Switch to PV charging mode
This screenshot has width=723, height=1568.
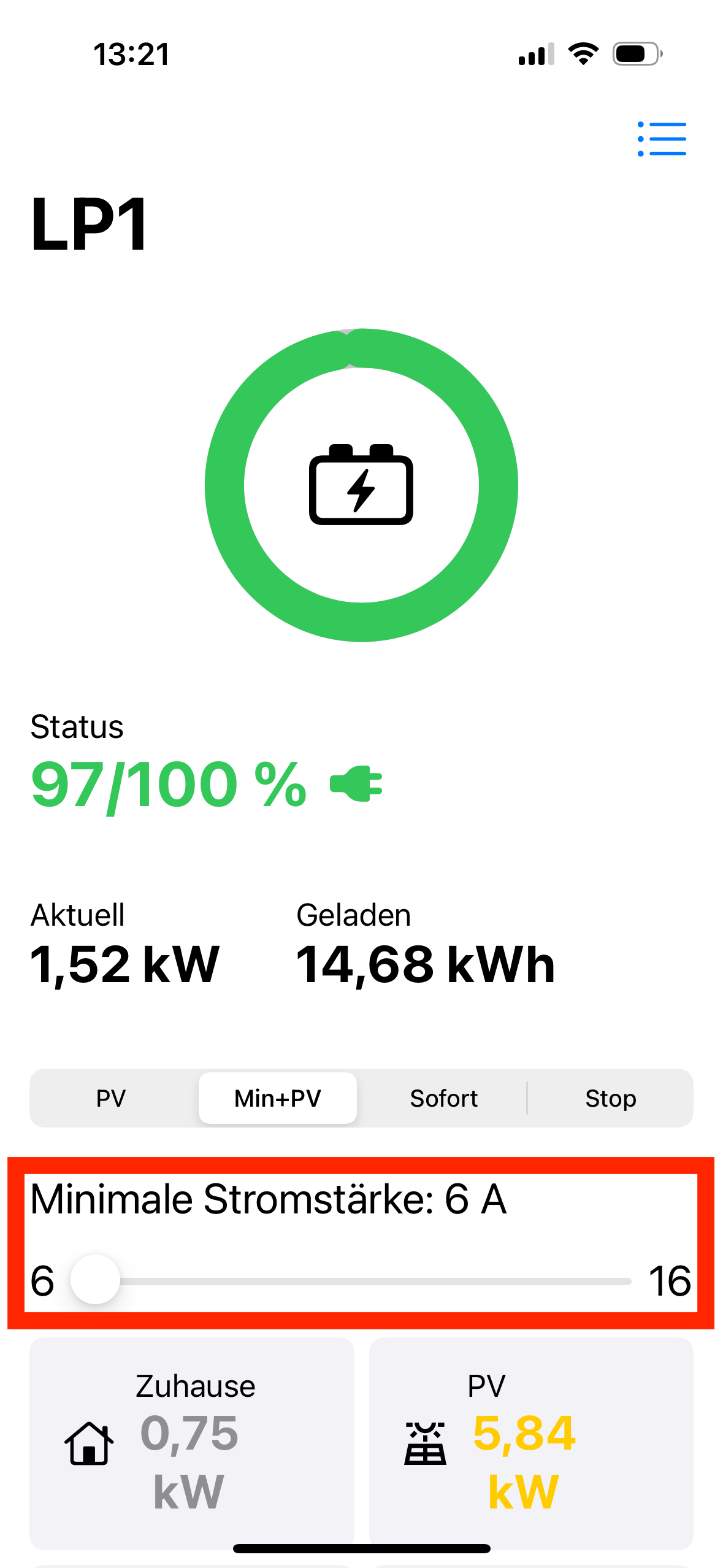[x=112, y=1098]
